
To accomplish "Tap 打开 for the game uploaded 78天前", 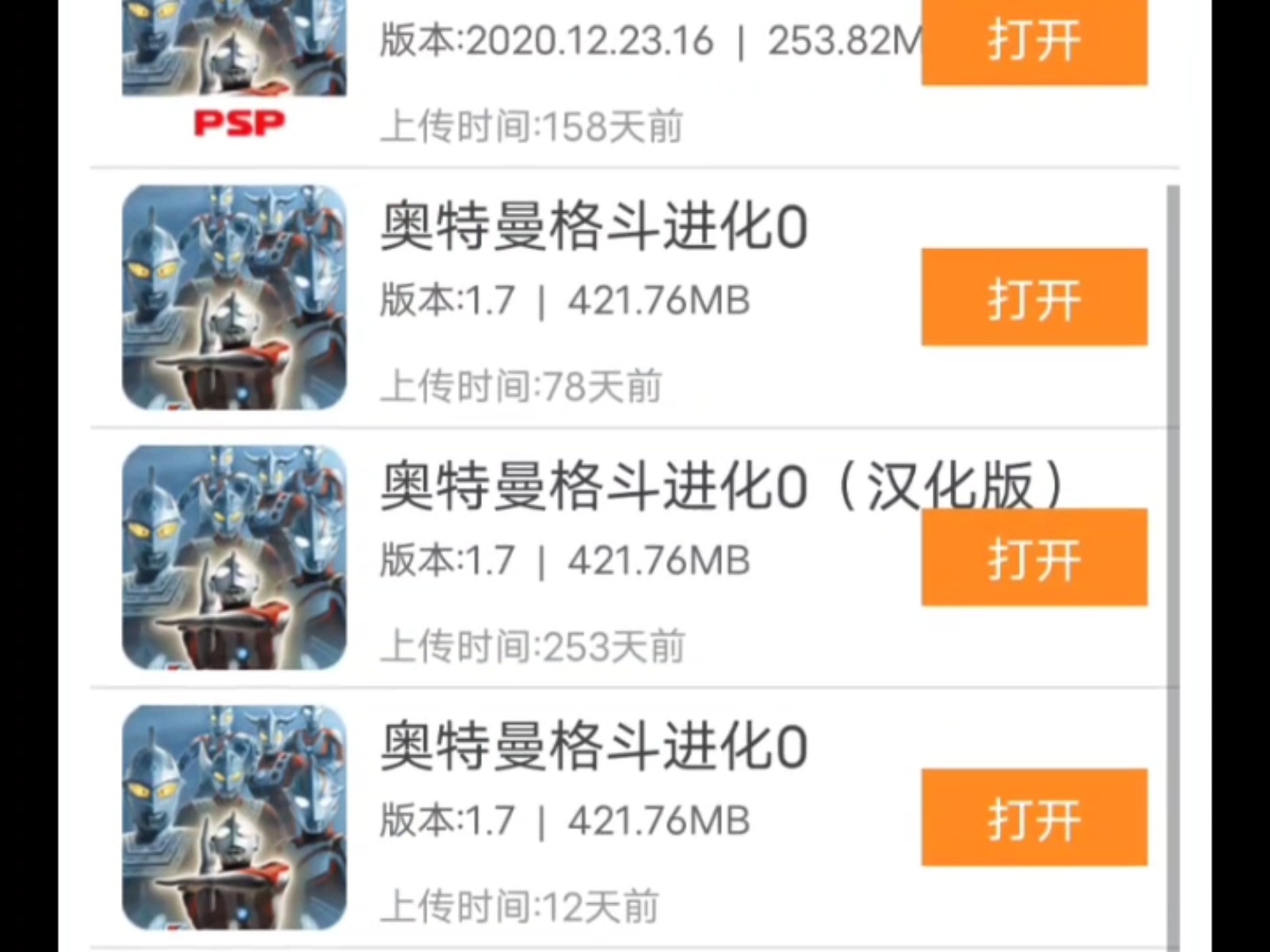I will point(1034,297).
